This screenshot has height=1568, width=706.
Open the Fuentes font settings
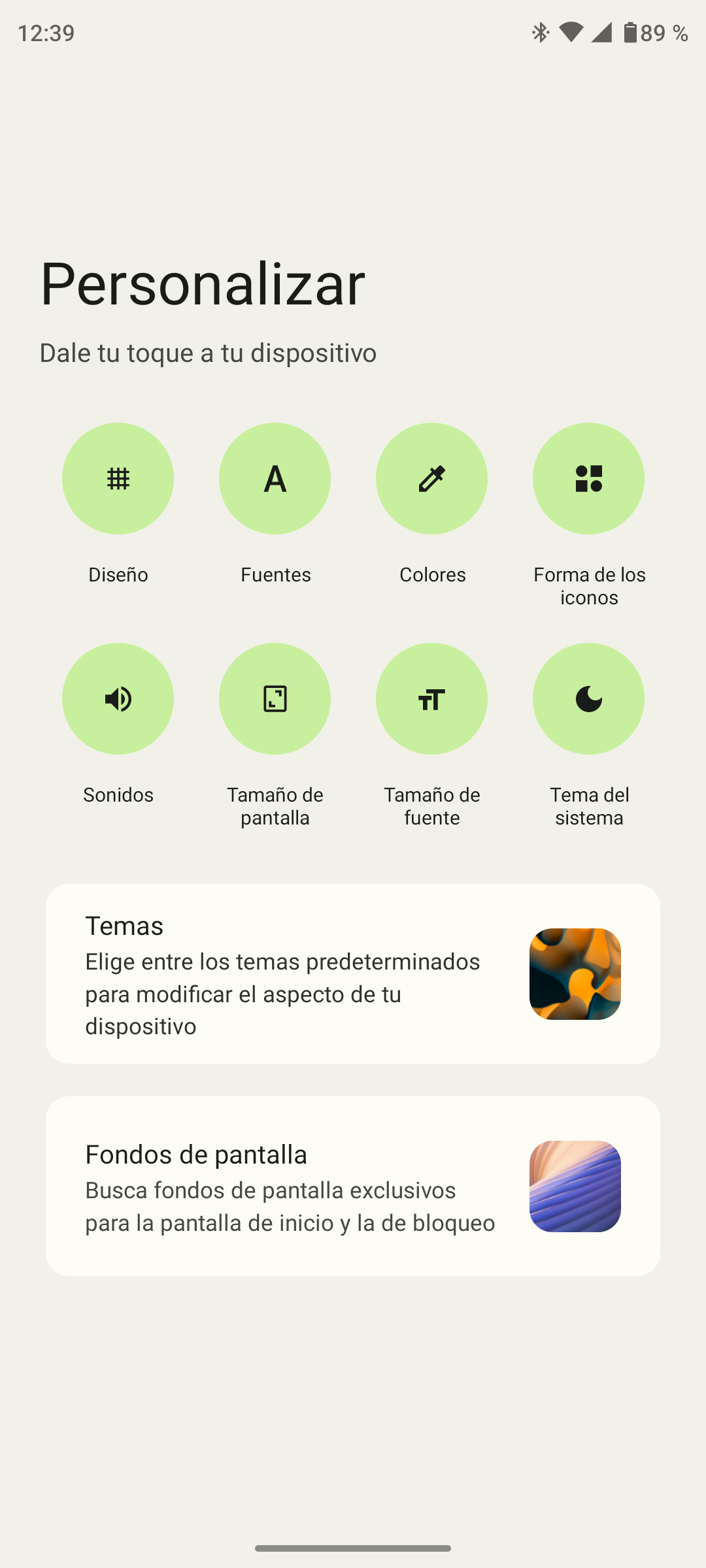tap(275, 479)
